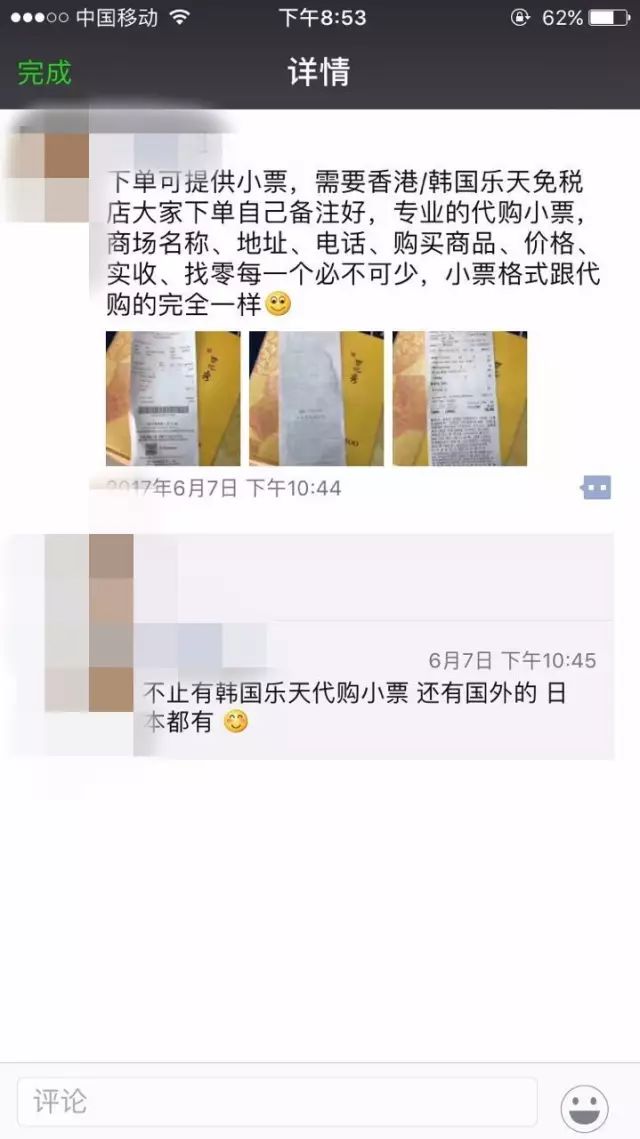This screenshot has width=640, height=1139.
Task: Open the middle receipt photo
Action: pyautogui.click(x=316, y=398)
